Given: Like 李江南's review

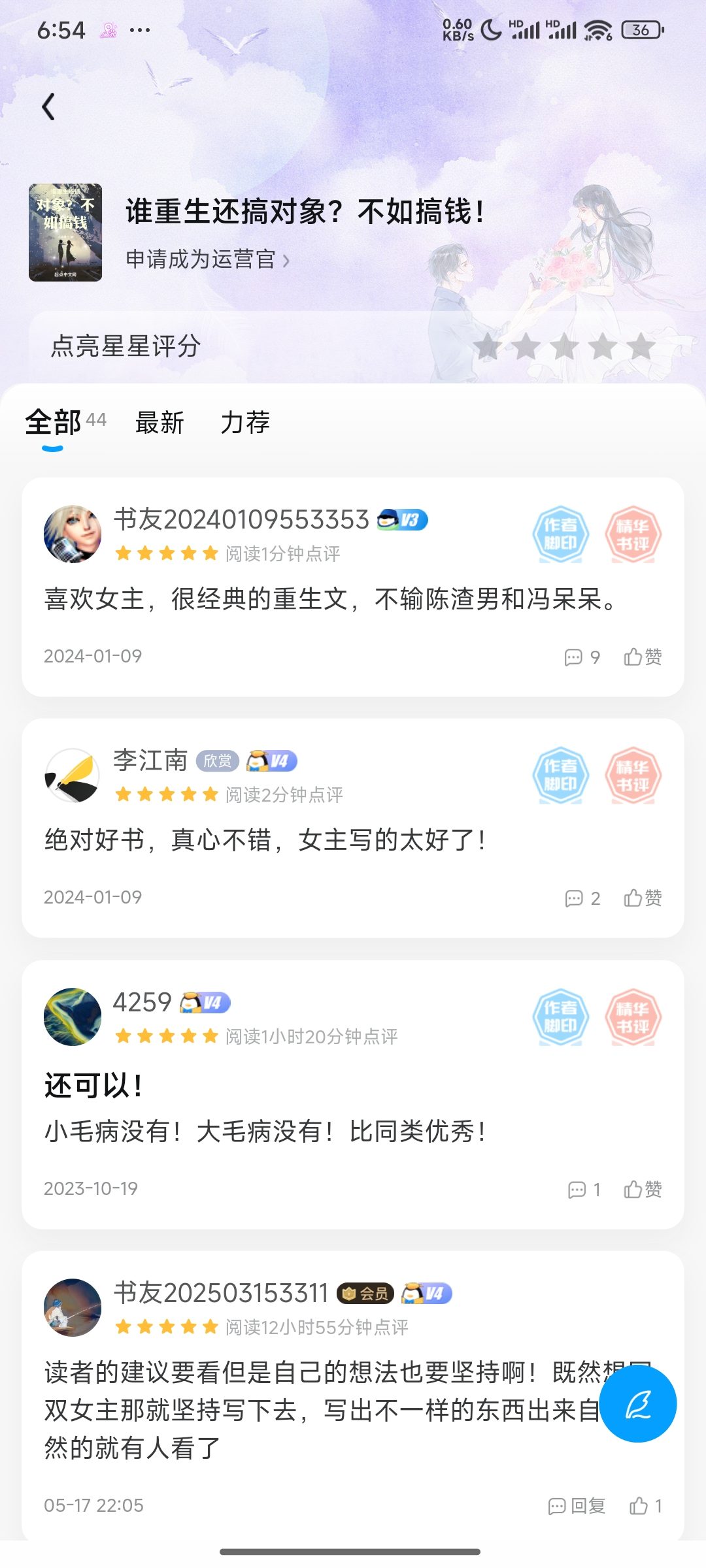Looking at the screenshot, I should 643,898.
